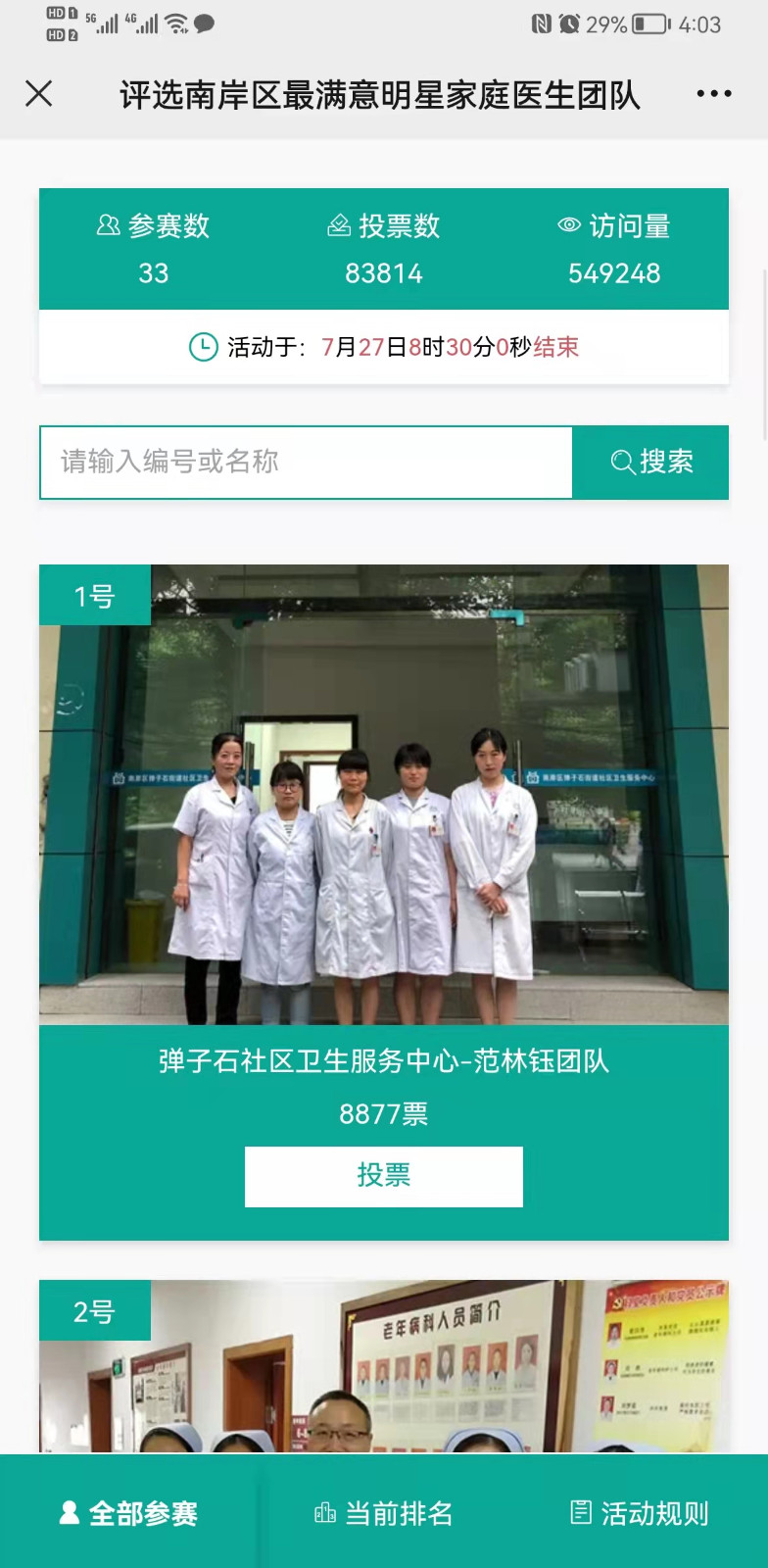Open the 1号 team photo card
The image size is (768, 1568).
[384, 794]
